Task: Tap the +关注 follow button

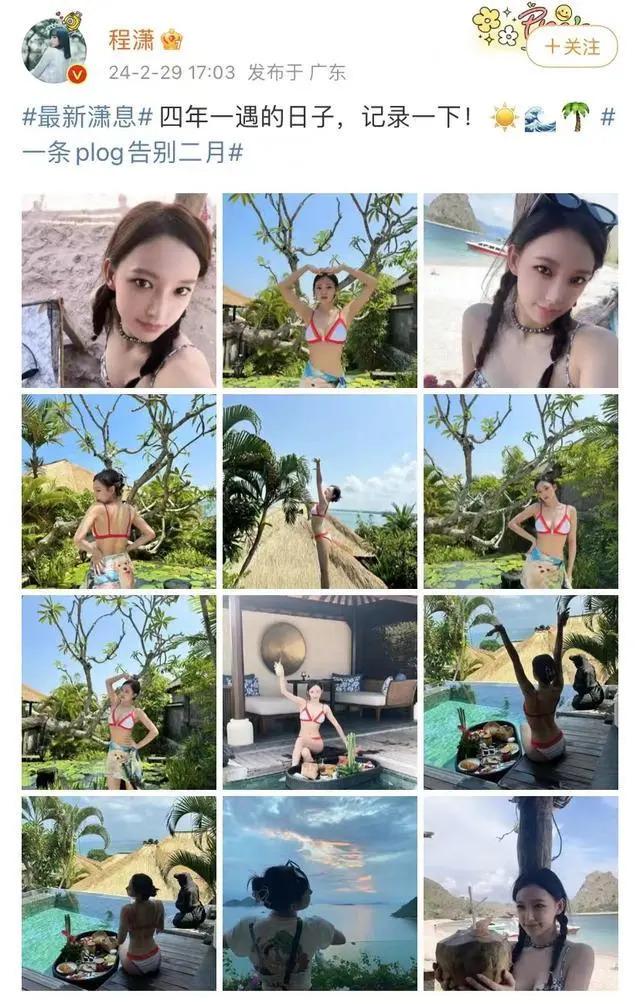Action: tap(571, 46)
